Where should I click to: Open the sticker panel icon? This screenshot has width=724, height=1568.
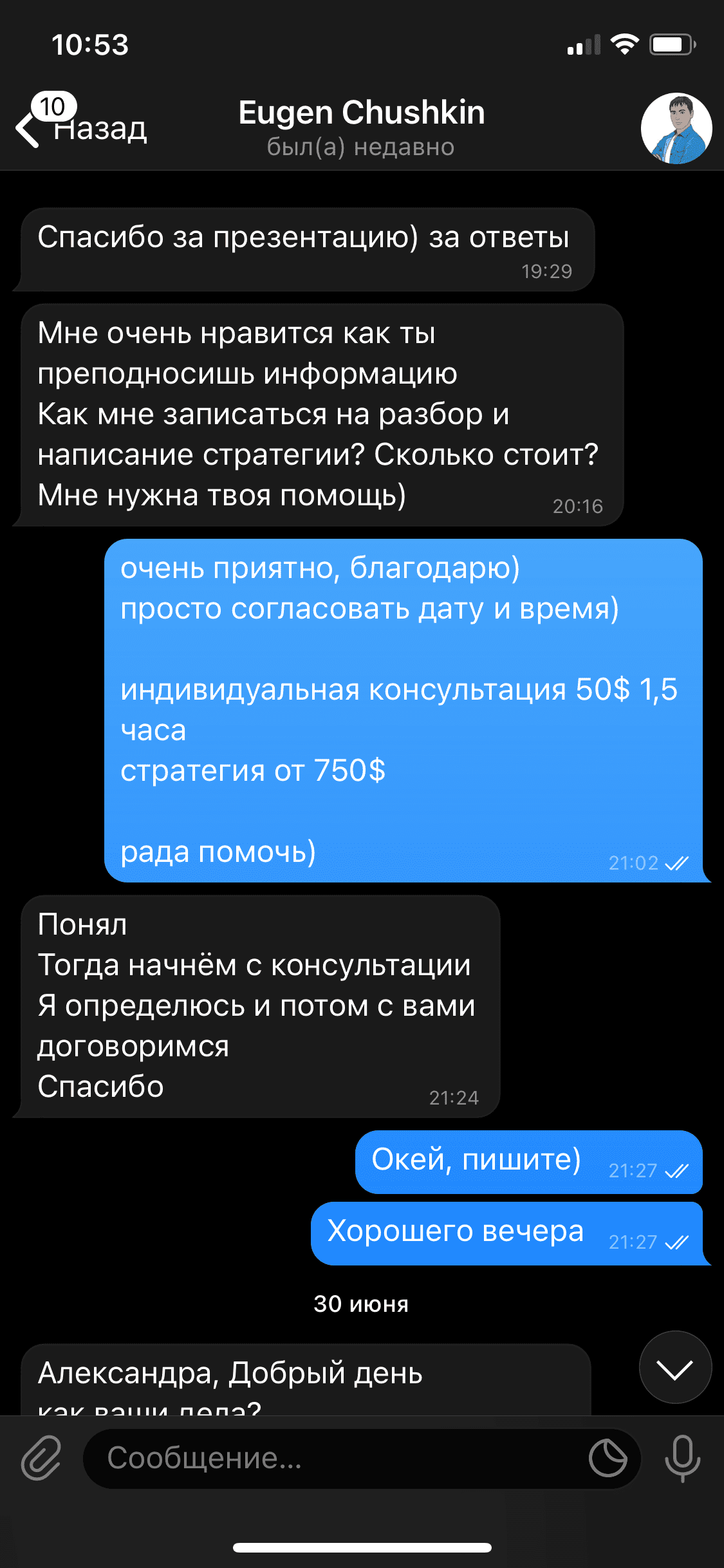pos(608,1458)
